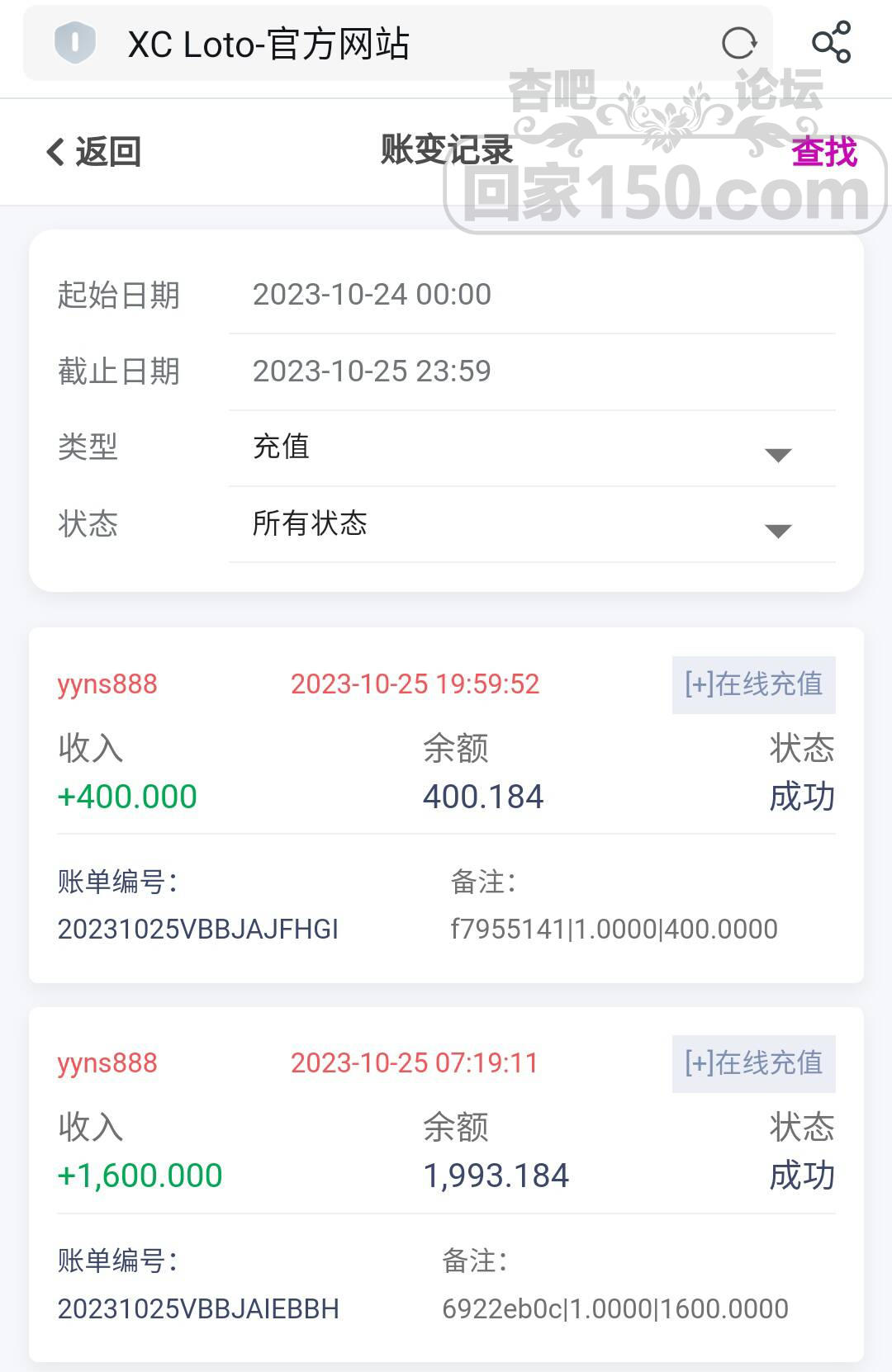
Task: Tap 查找 to search records
Action: [823, 153]
